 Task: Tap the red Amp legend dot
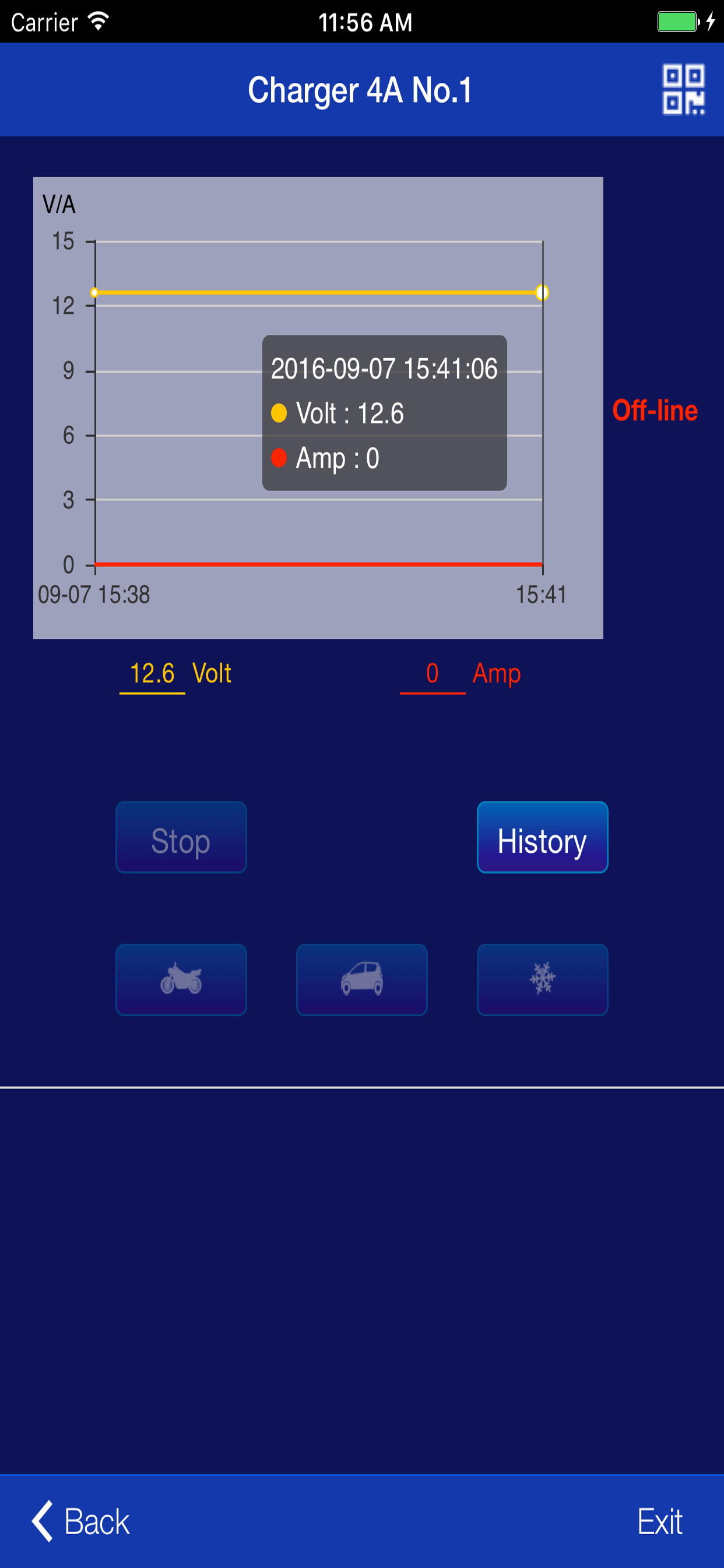(279, 458)
